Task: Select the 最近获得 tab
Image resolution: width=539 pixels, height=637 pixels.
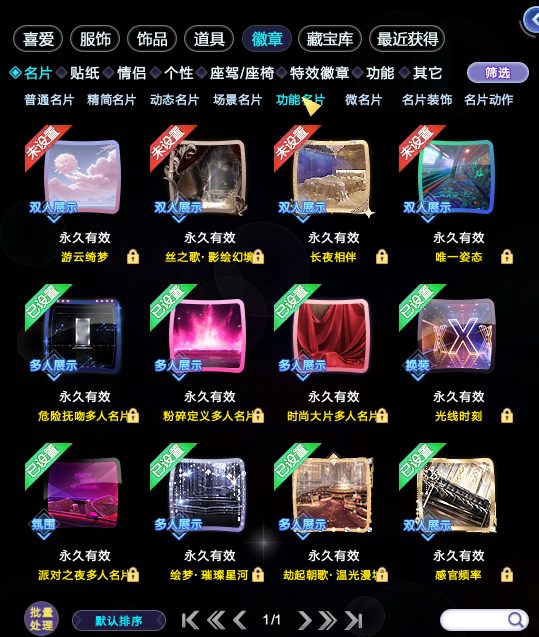Action: coord(407,39)
